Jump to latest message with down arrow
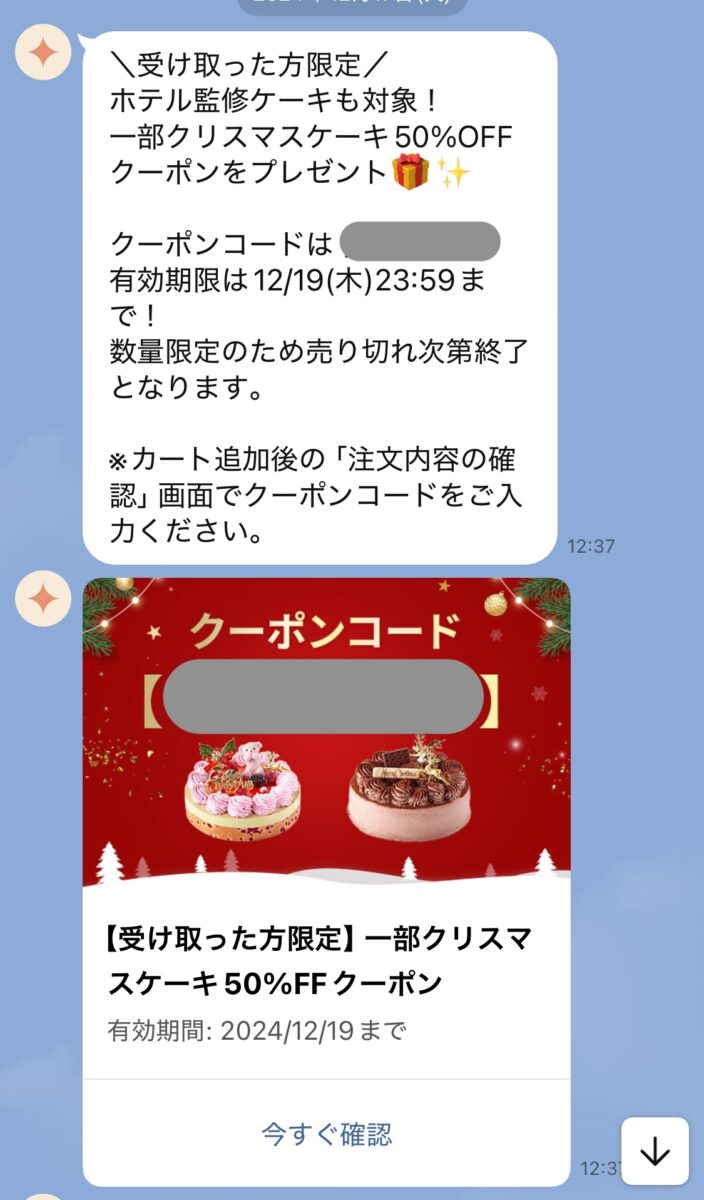Screen dimensions: 704x1200 tap(655, 1152)
